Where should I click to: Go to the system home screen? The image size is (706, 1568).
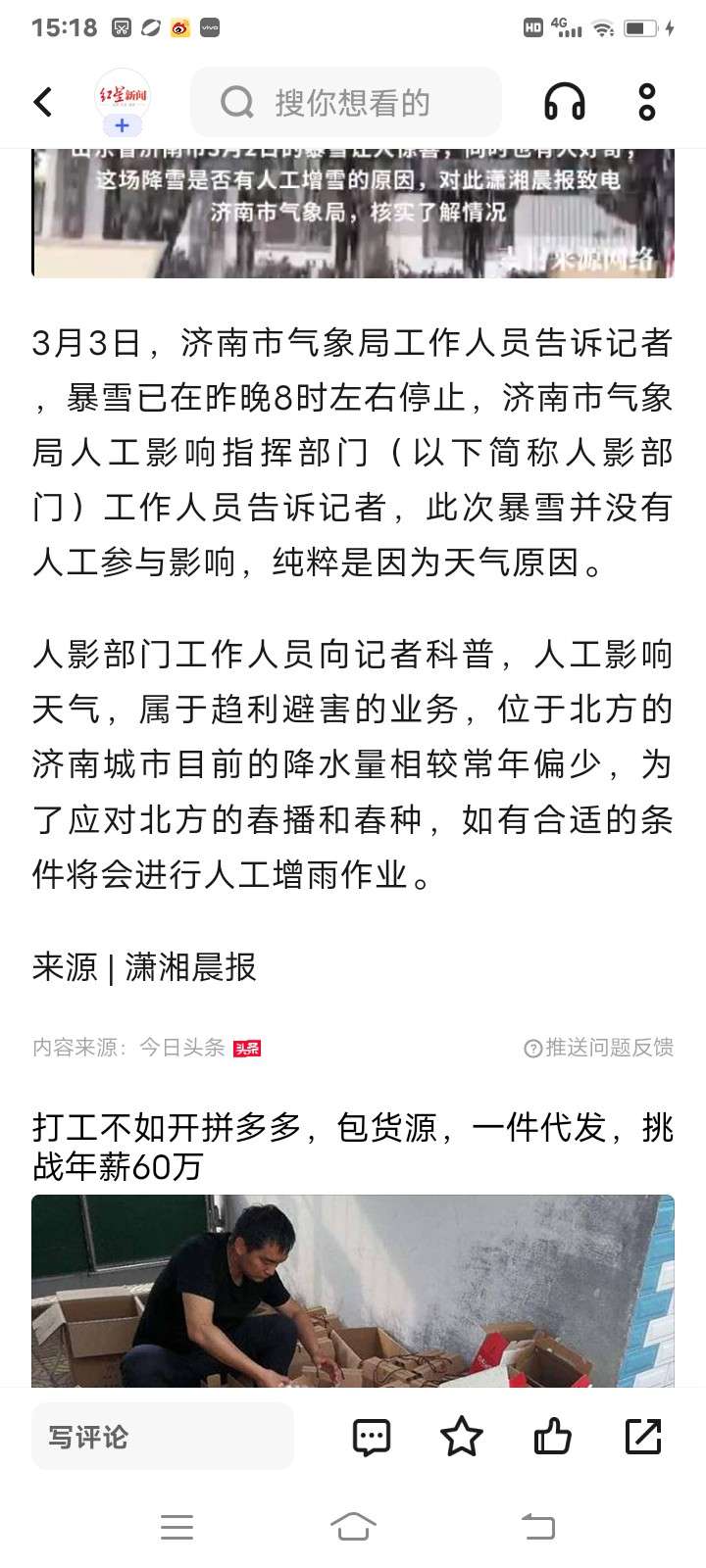click(x=353, y=1526)
